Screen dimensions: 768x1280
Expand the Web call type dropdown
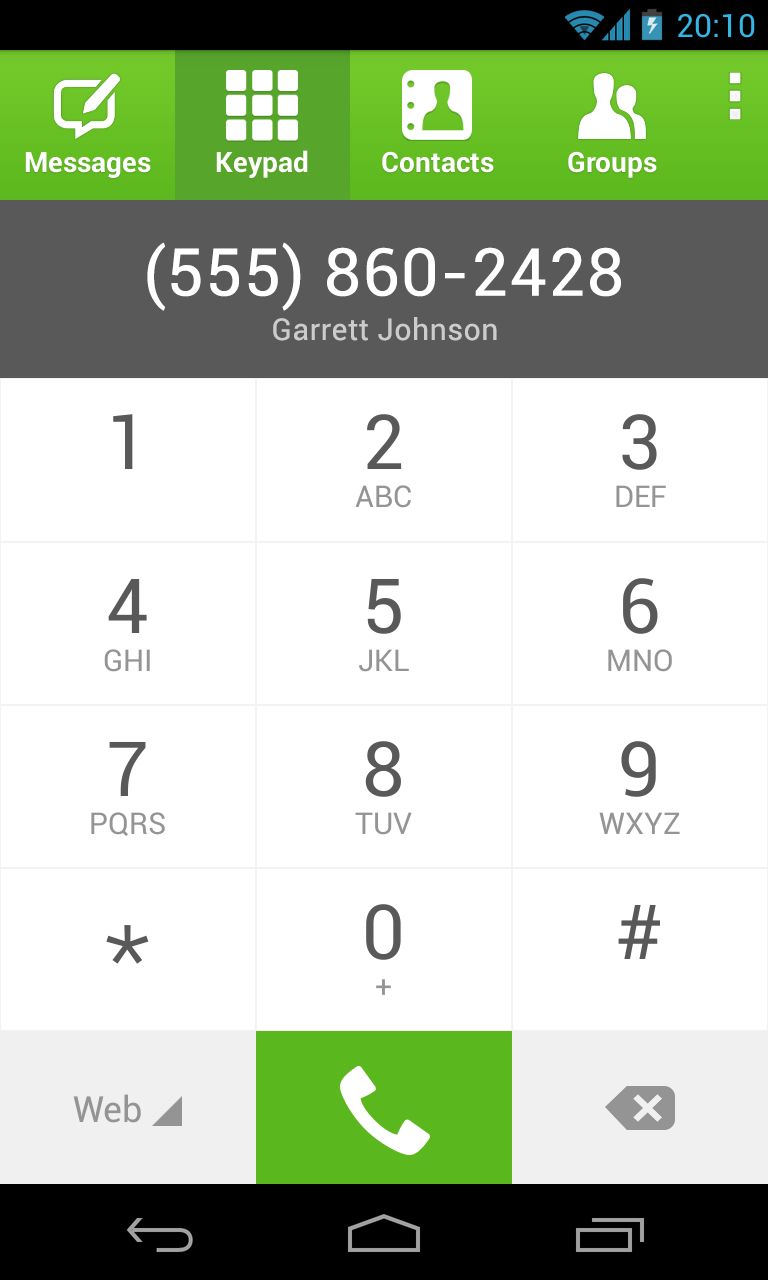127,1109
